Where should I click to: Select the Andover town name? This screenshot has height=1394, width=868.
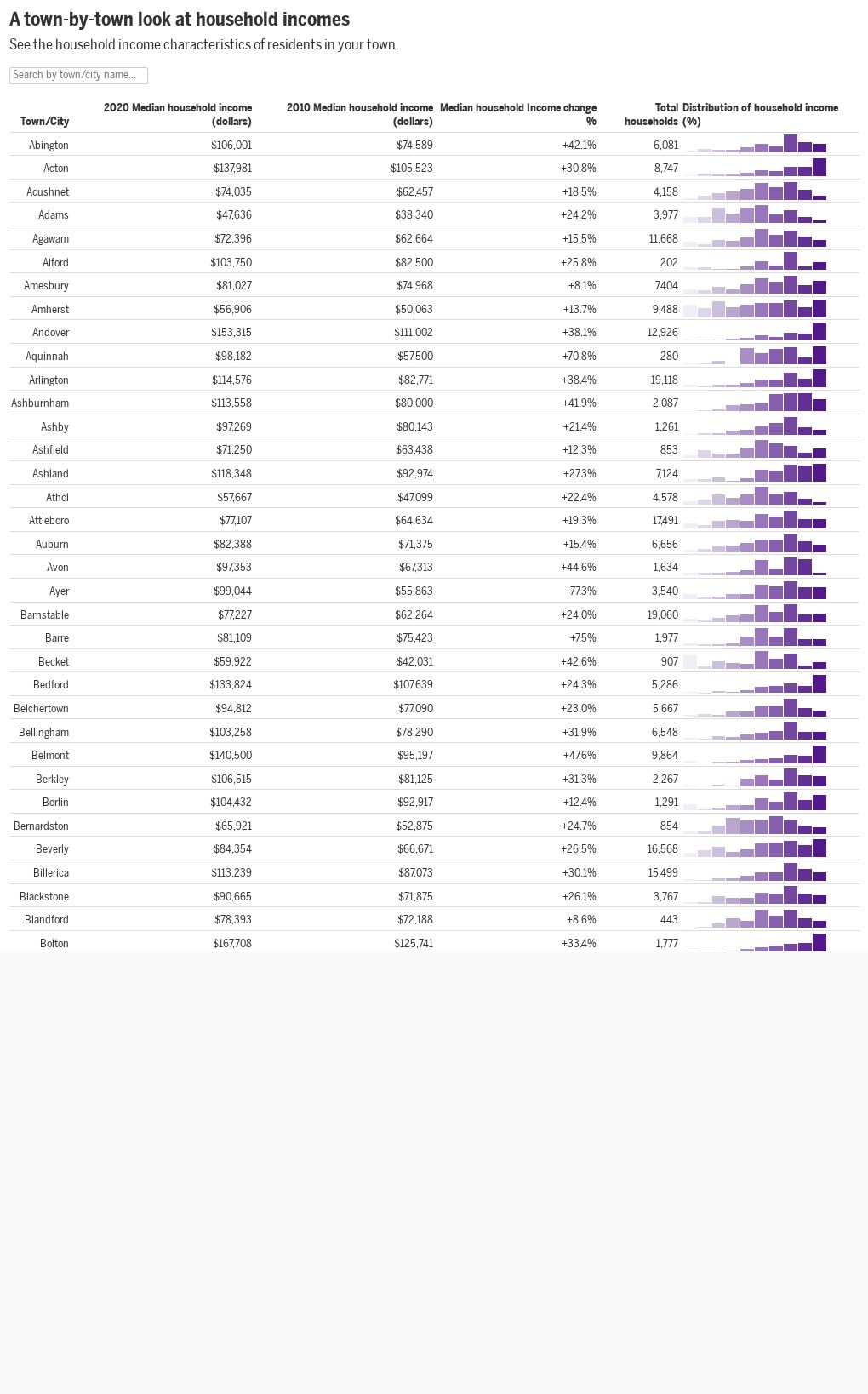click(x=51, y=332)
